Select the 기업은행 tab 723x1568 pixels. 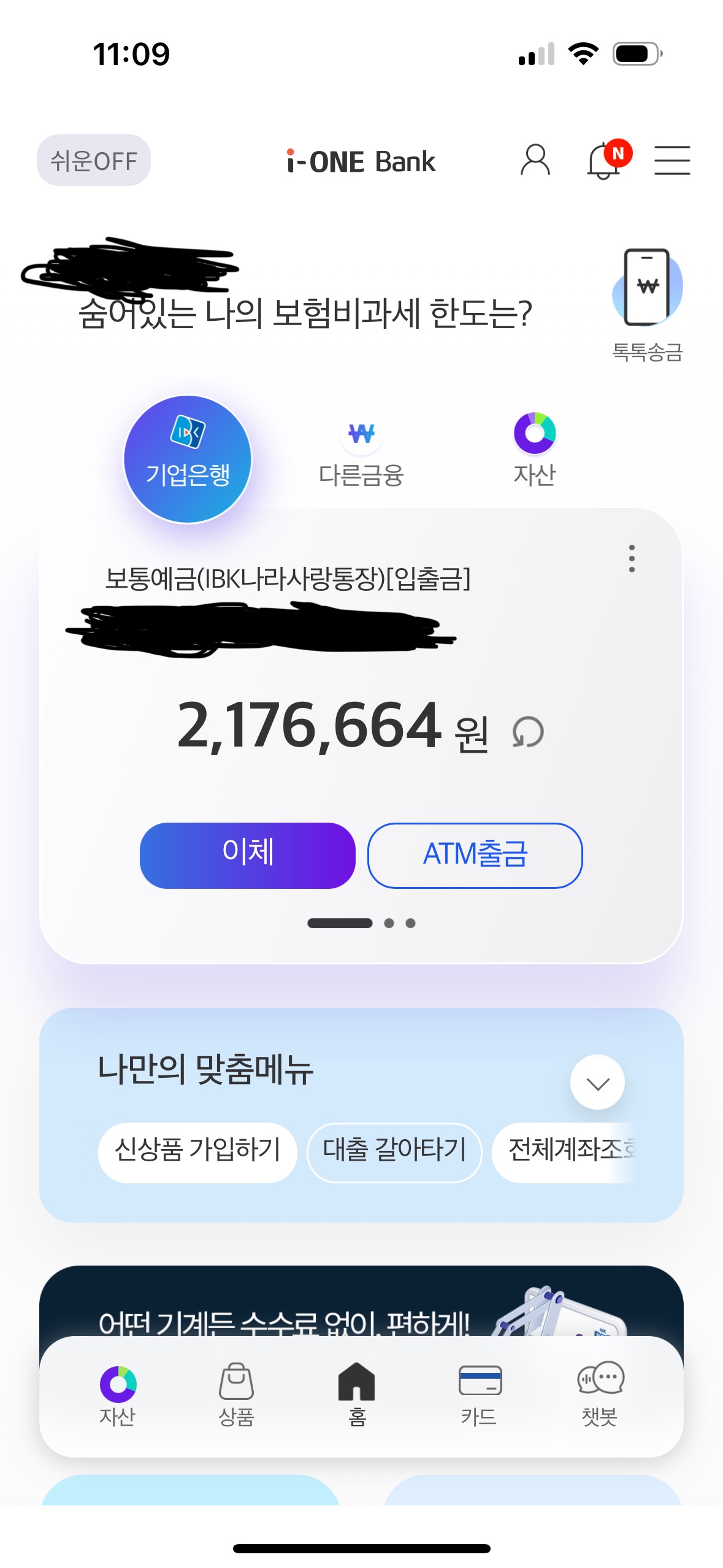[x=188, y=459]
